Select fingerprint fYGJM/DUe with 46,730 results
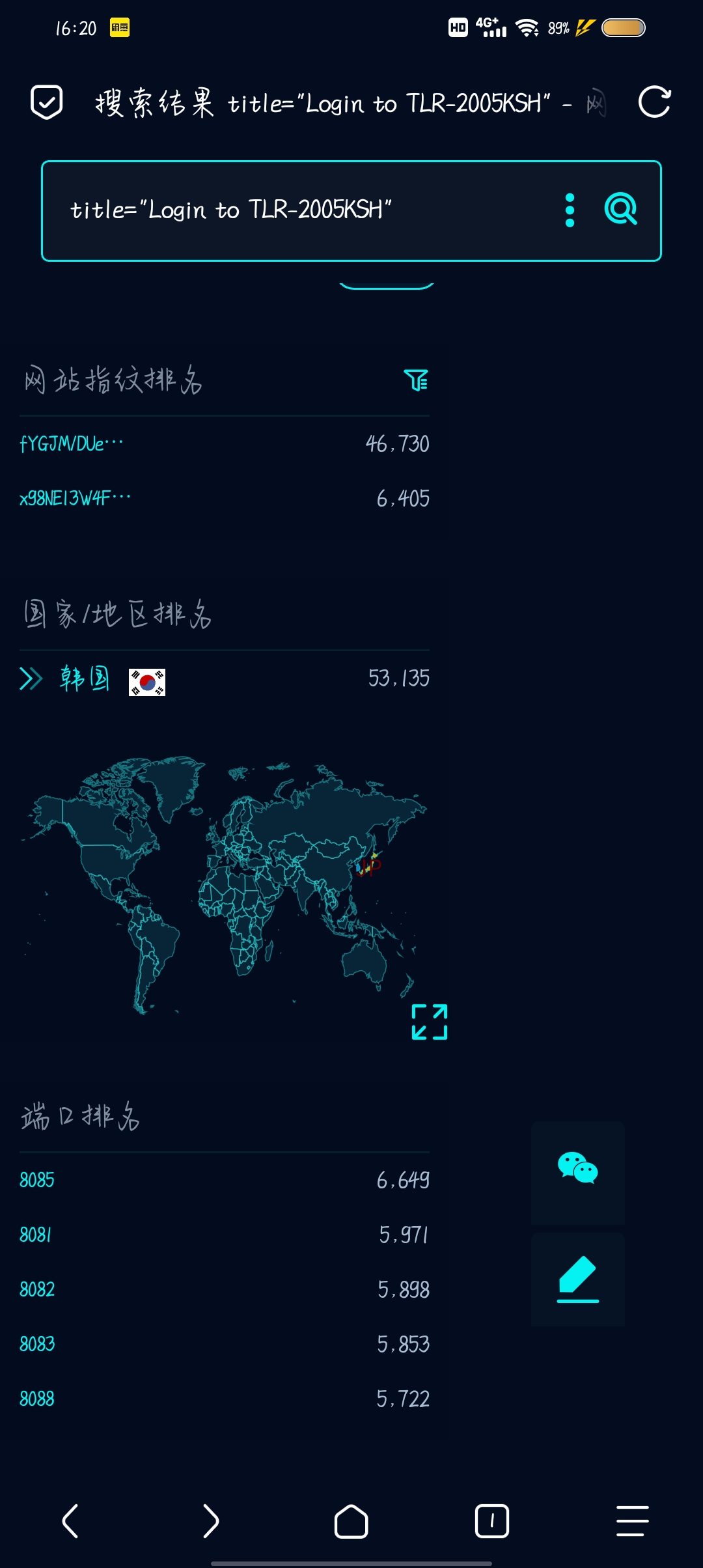703x1568 pixels. point(225,444)
